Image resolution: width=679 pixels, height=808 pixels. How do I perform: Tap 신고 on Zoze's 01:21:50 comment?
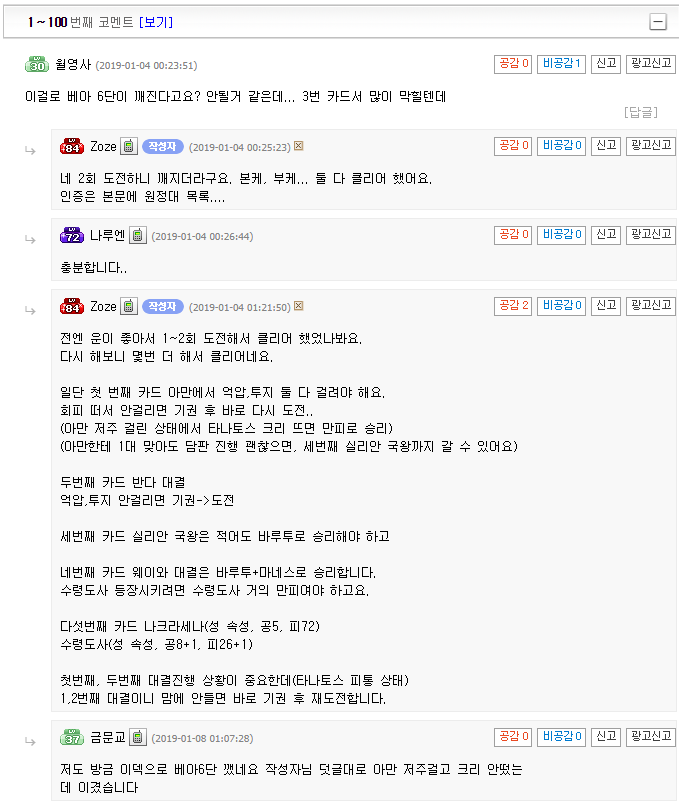point(606,305)
